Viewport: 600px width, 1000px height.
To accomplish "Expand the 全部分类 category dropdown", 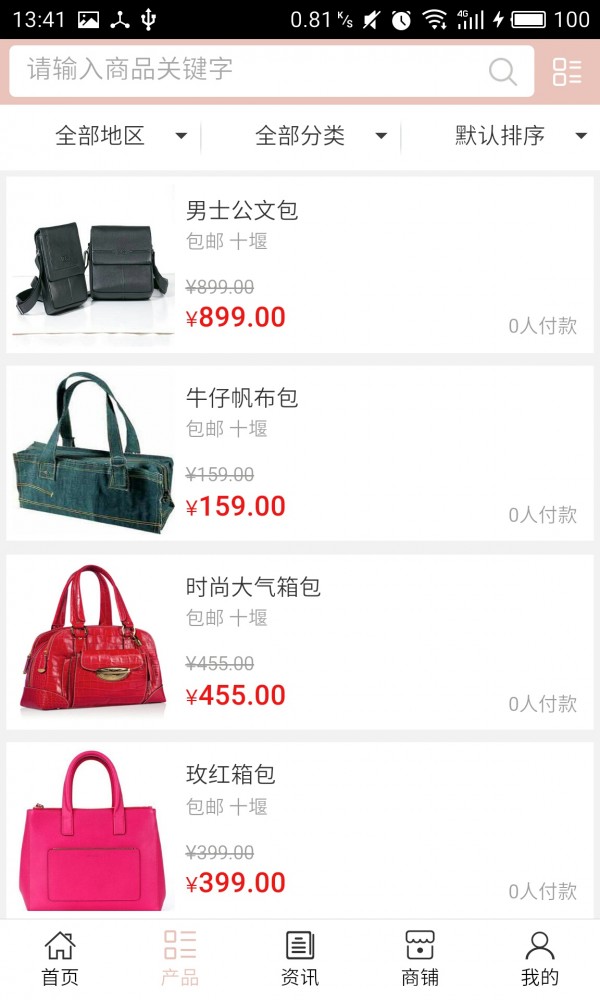I will click(x=320, y=136).
